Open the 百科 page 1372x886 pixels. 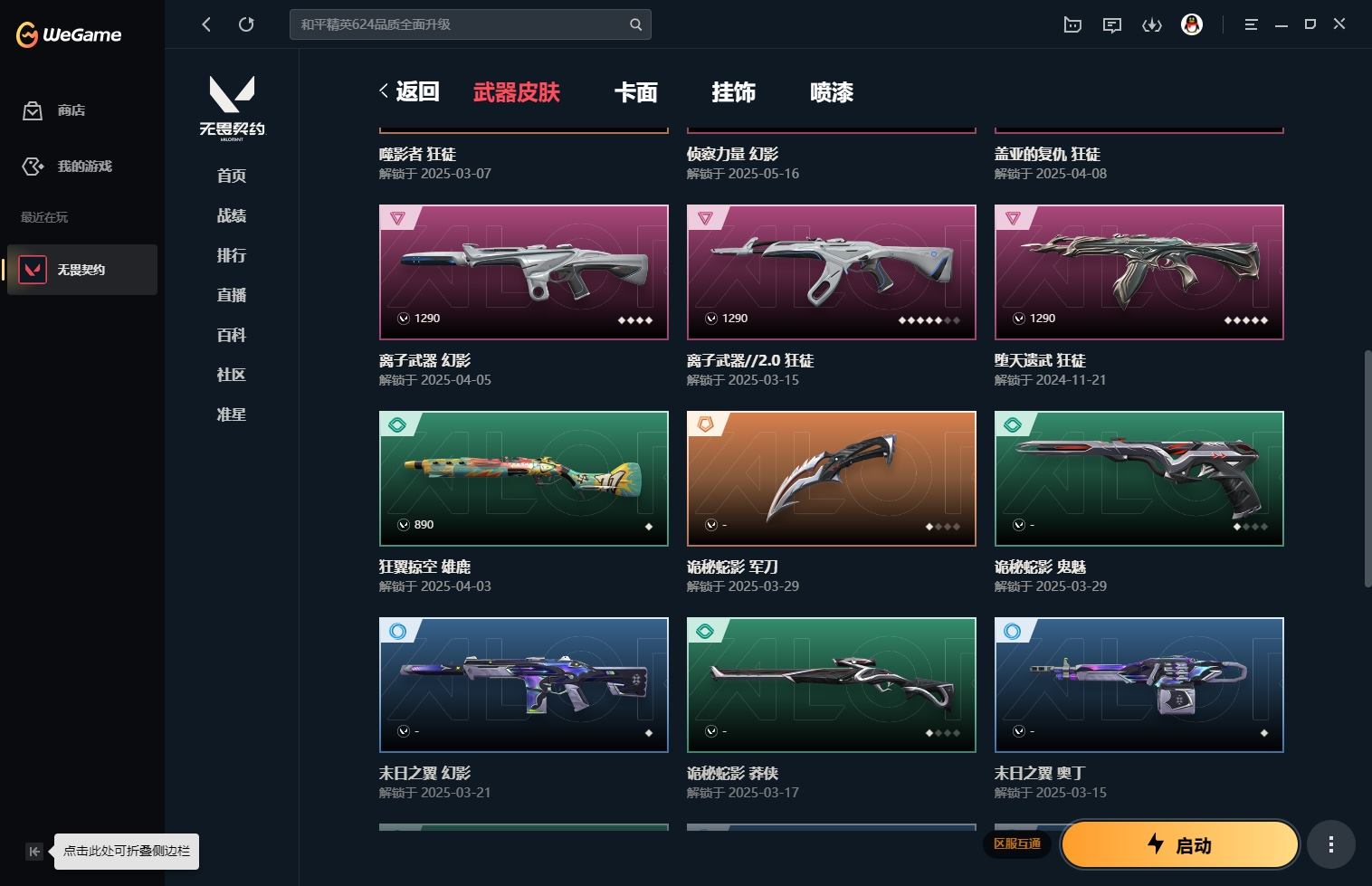(x=232, y=335)
